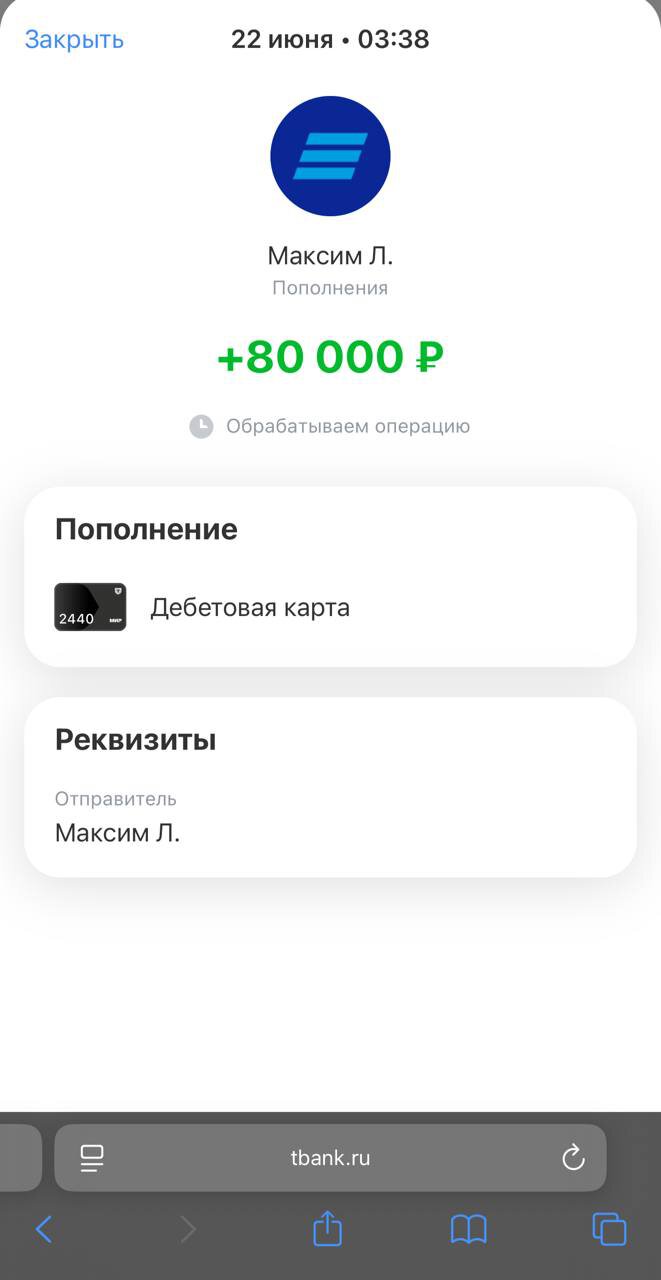Open Safari bookmarks
This screenshot has height=1280, width=661.
tap(468, 1229)
